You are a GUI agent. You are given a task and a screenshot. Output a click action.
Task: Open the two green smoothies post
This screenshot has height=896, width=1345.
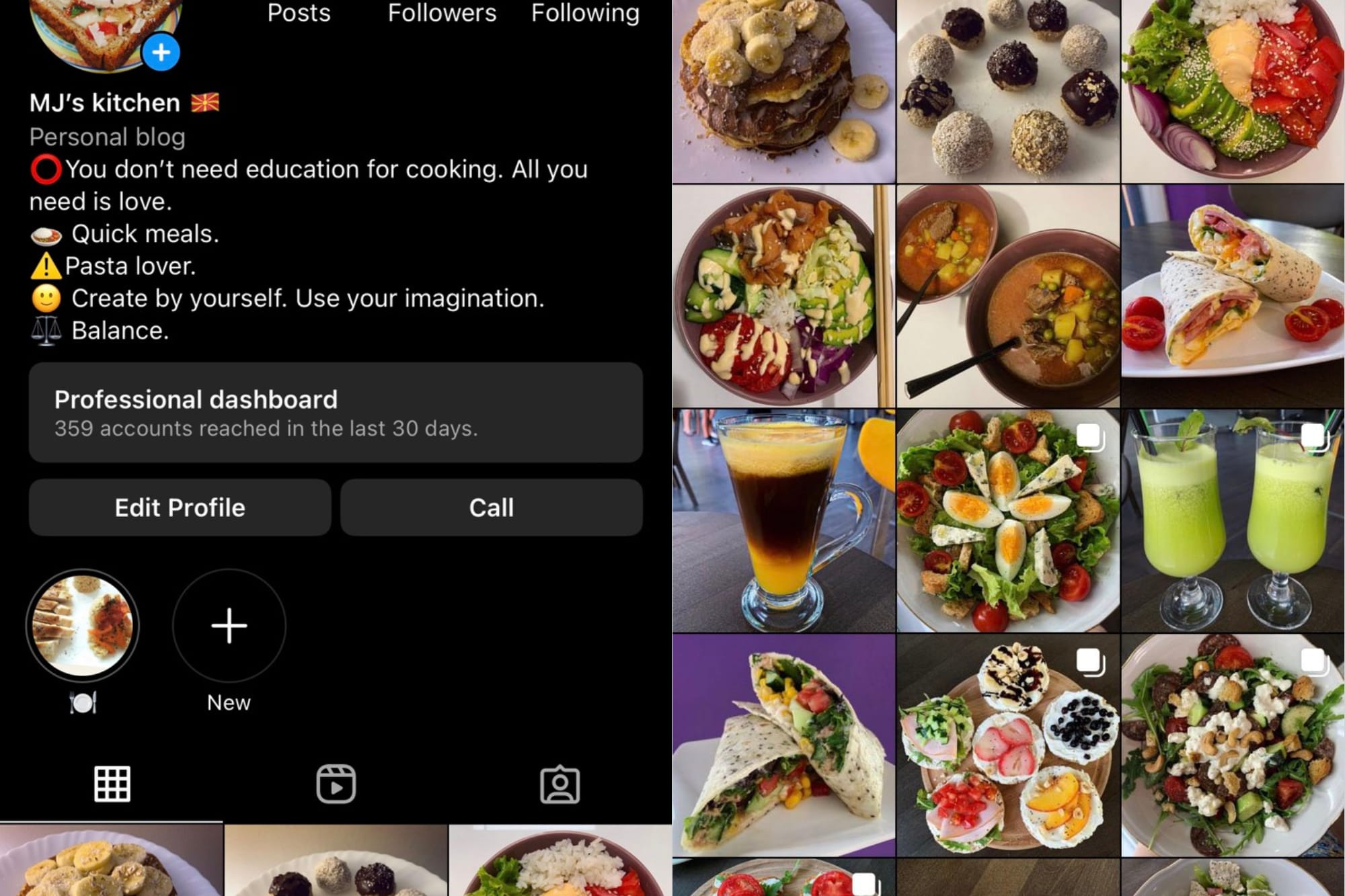point(1232,521)
